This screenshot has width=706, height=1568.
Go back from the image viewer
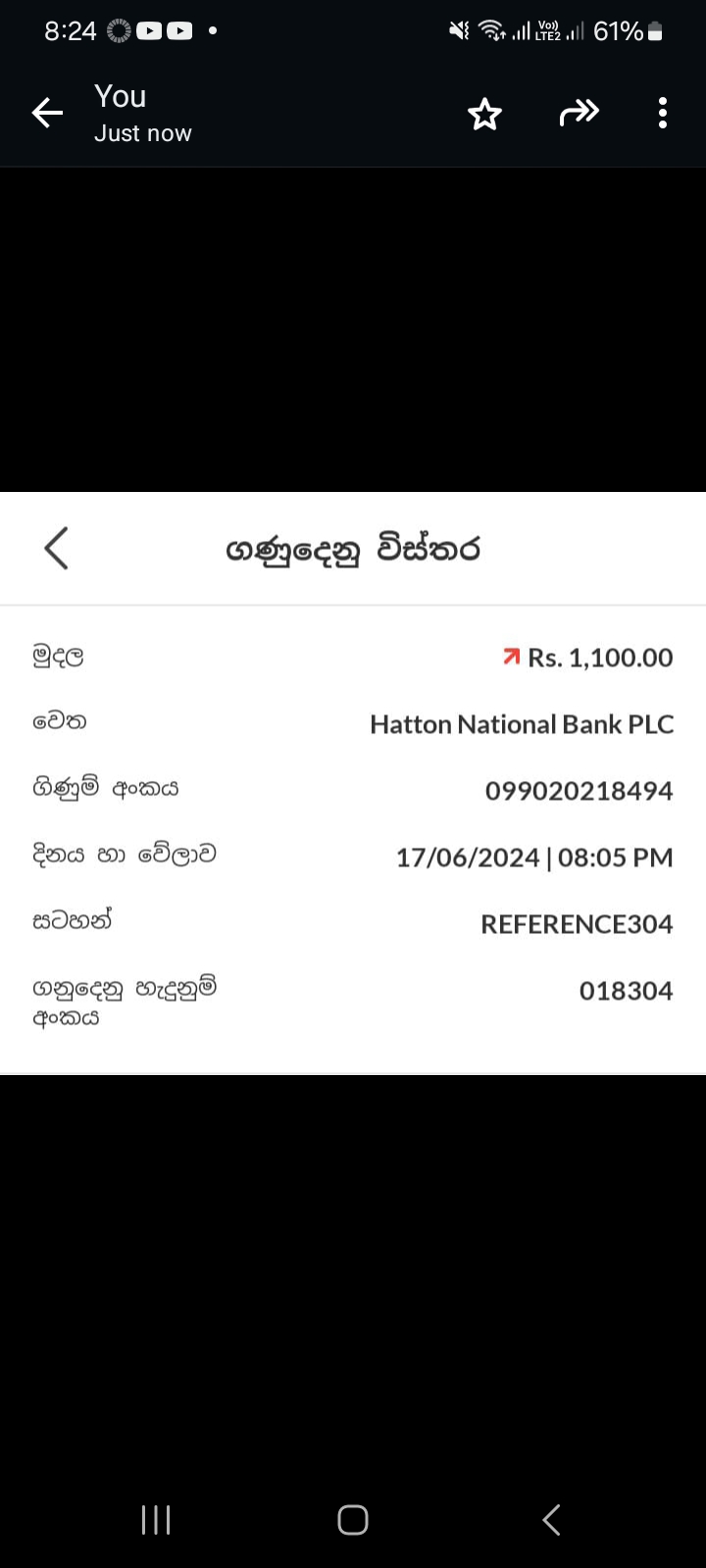[x=47, y=114]
